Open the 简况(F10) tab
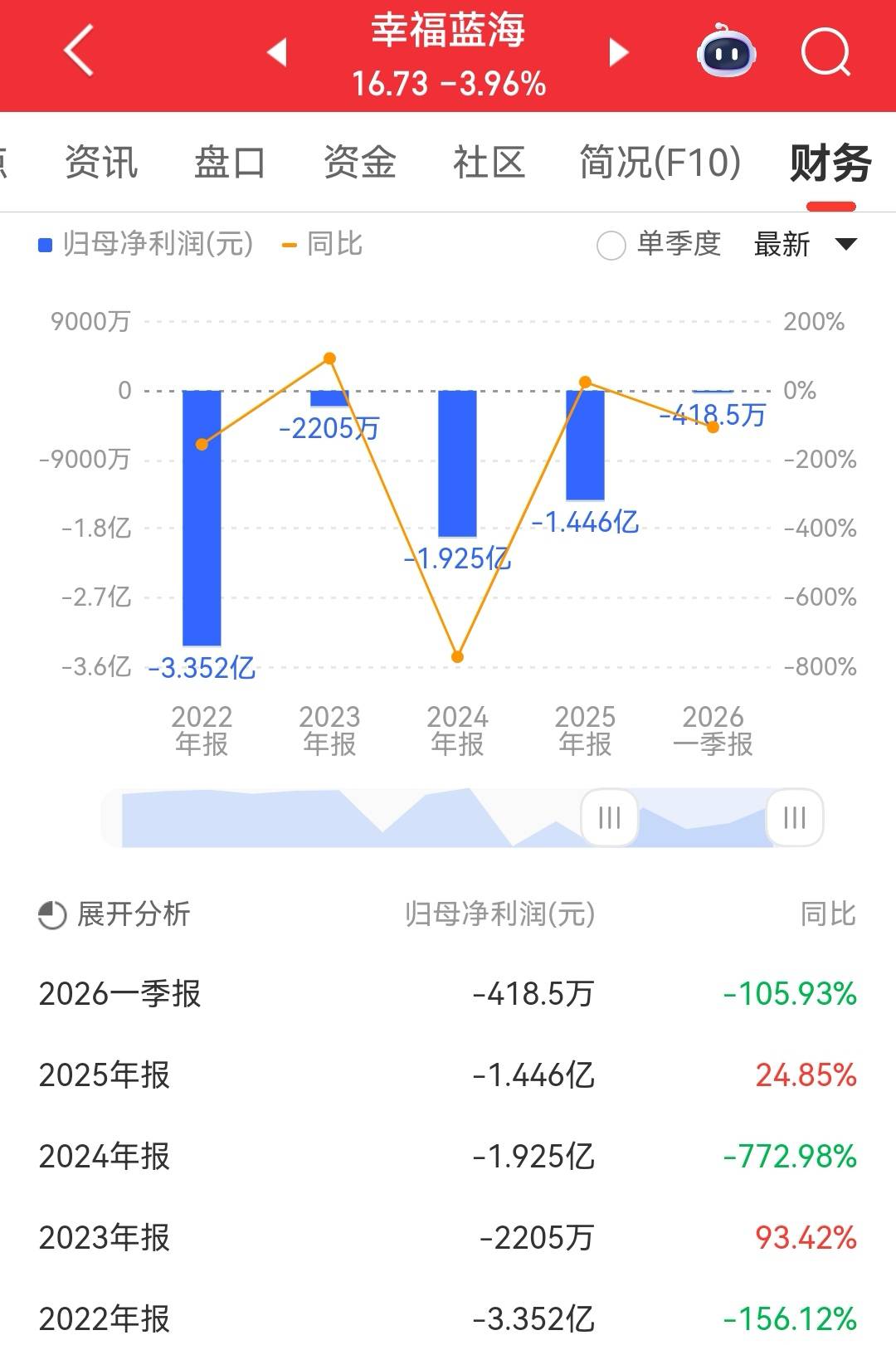Image resolution: width=896 pixels, height=1345 pixels. coord(660,162)
